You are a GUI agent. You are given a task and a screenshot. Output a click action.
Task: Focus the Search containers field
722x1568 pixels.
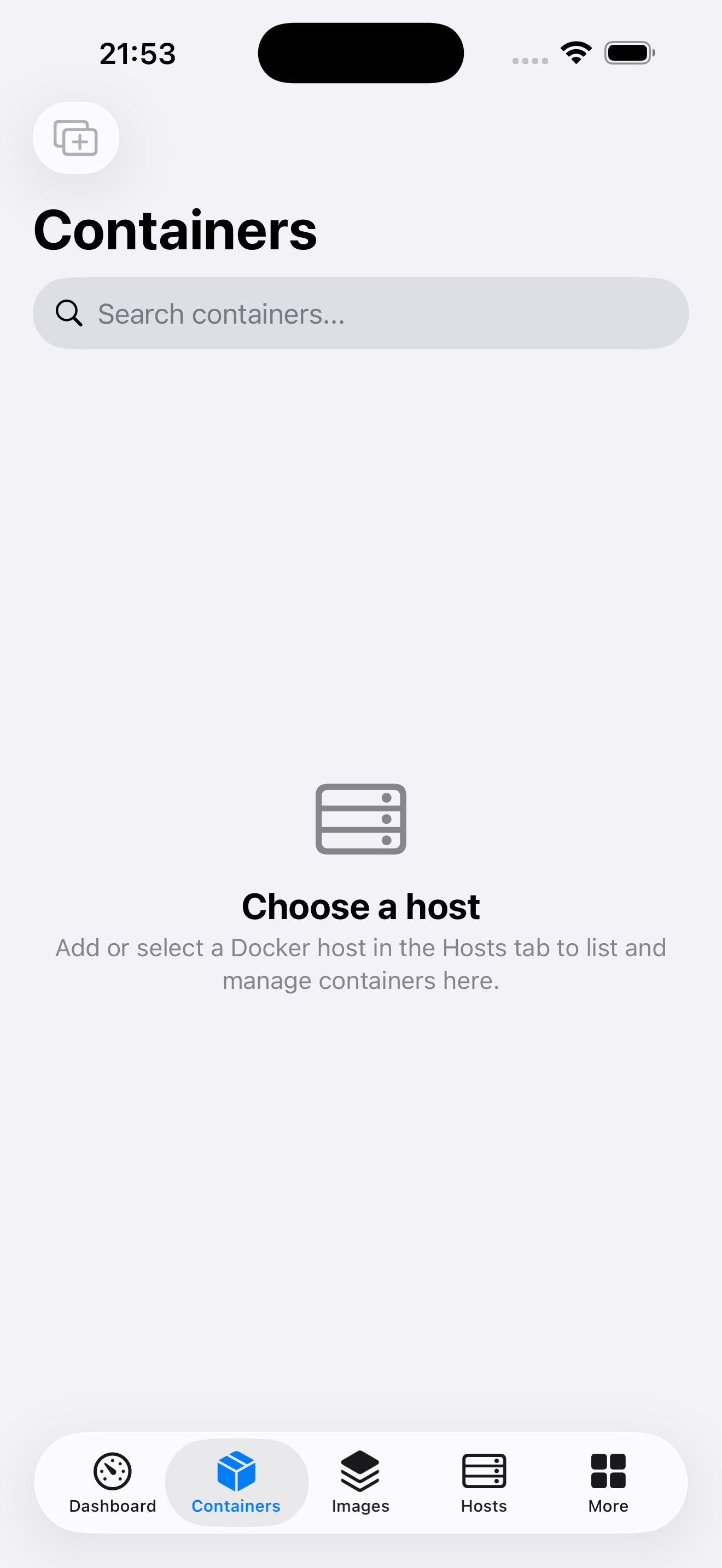coord(360,313)
